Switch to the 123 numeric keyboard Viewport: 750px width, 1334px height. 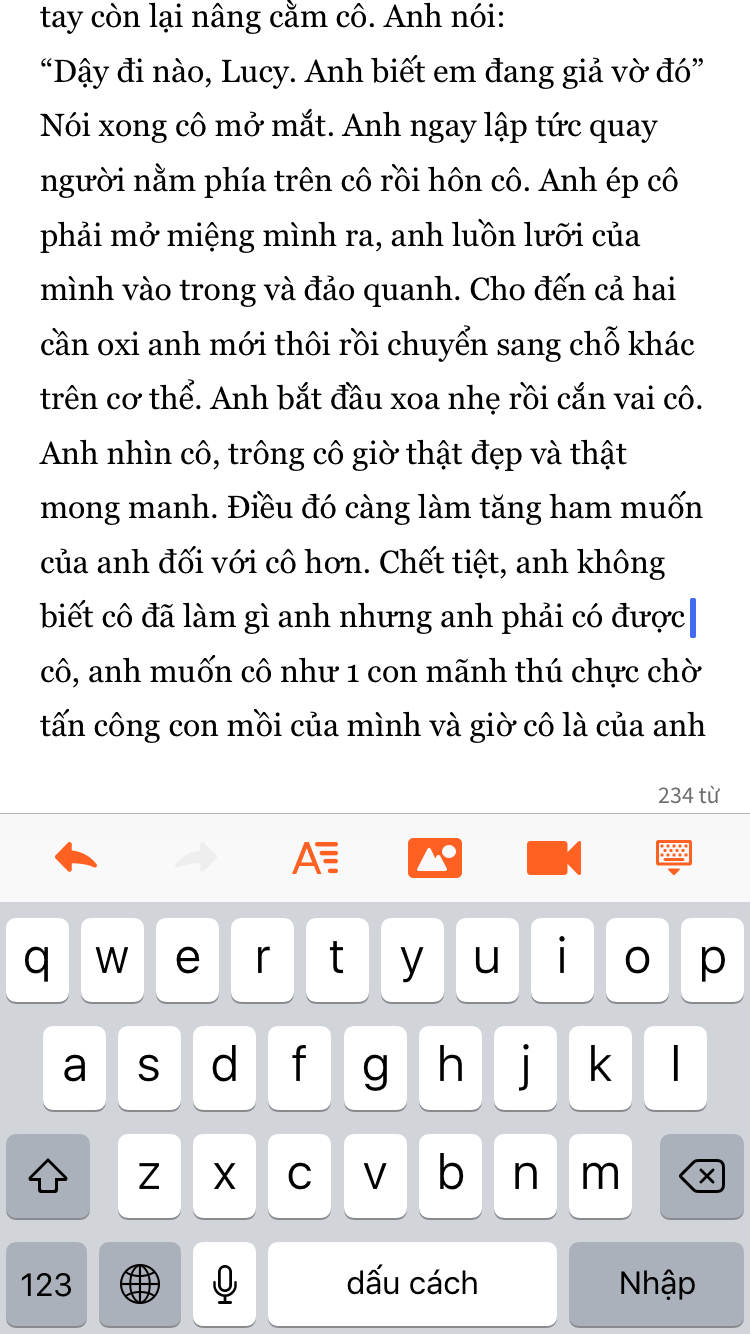47,1284
